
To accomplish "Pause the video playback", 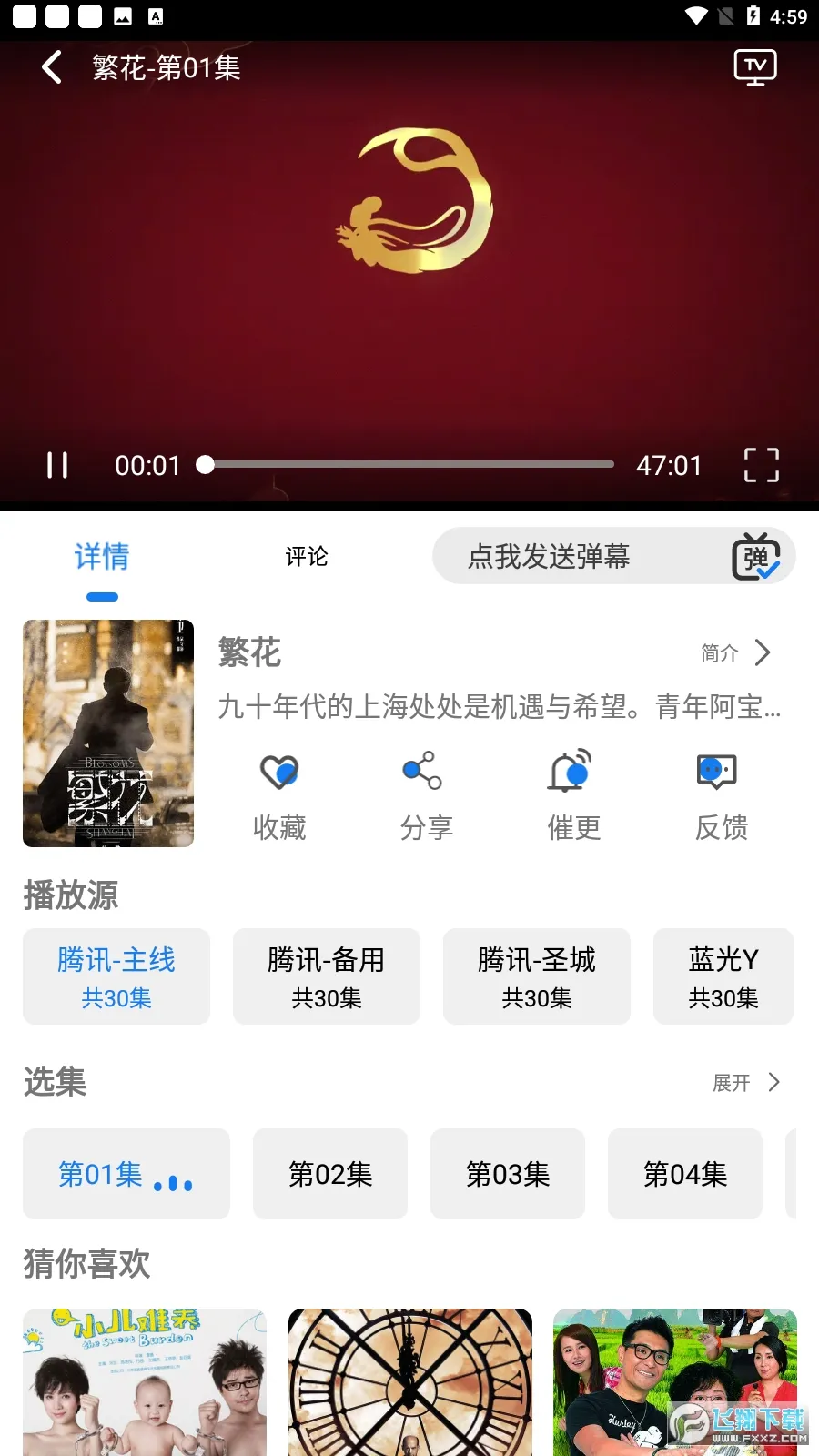I will pos(57,465).
